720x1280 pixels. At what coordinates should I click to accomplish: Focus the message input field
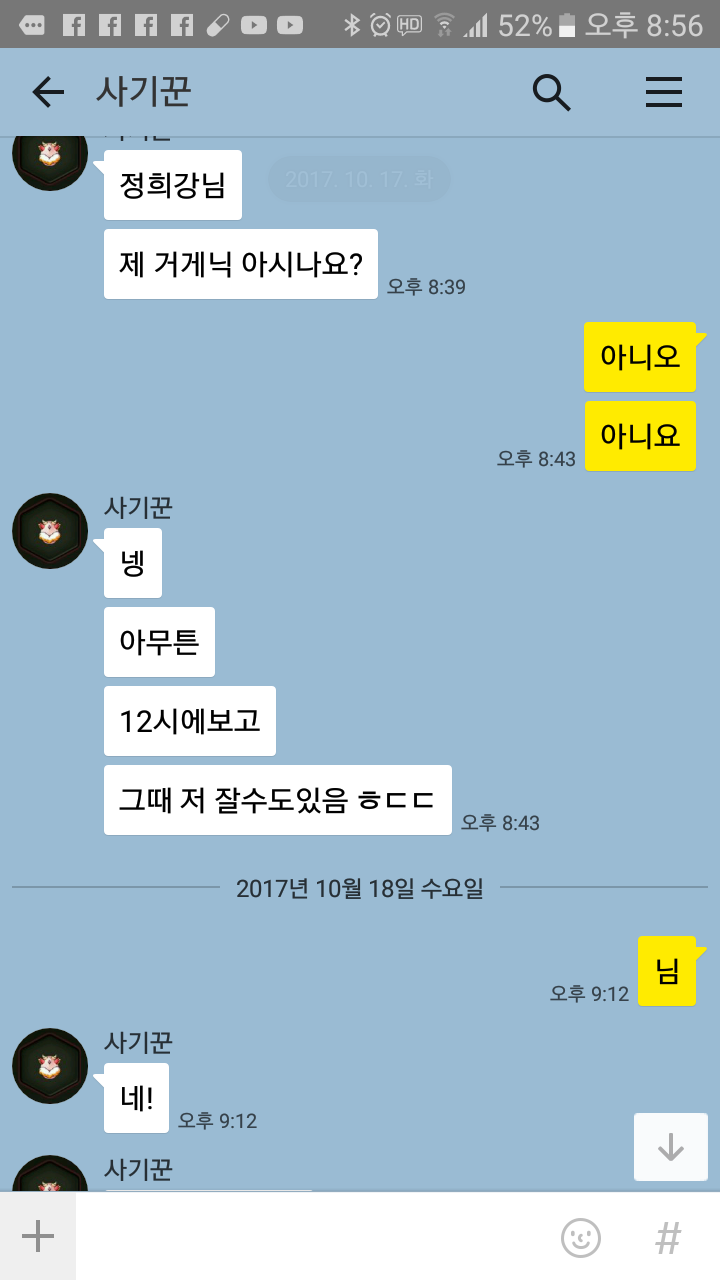click(310, 1237)
